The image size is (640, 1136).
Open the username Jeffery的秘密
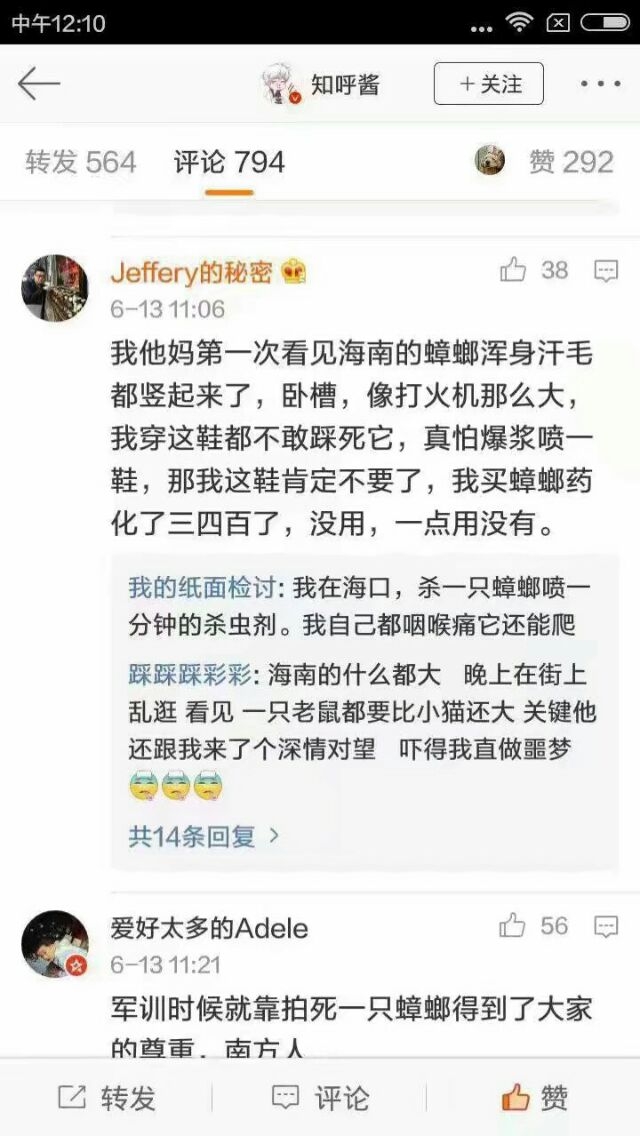pyautogui.click(x=191, y=272)
